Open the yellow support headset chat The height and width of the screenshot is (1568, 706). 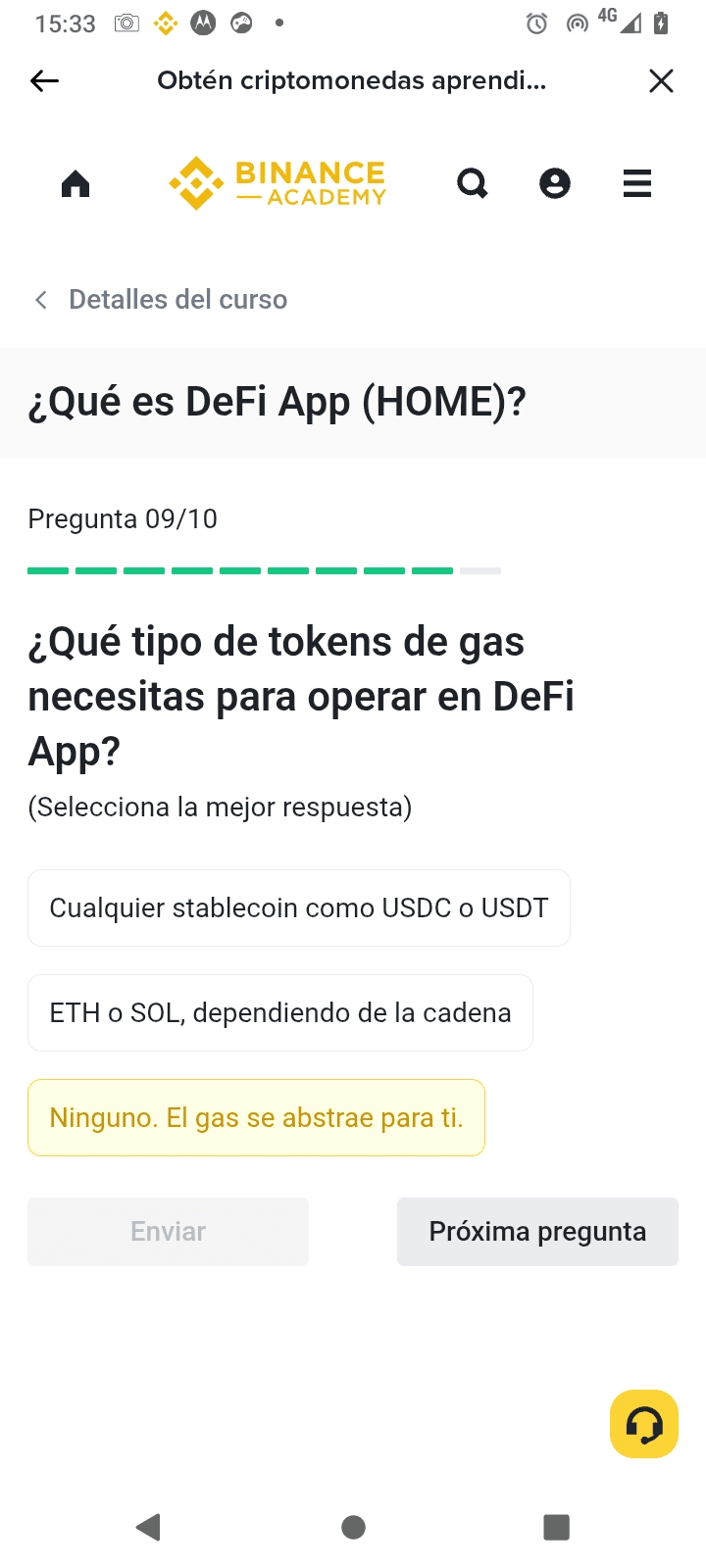(644, 1424)
